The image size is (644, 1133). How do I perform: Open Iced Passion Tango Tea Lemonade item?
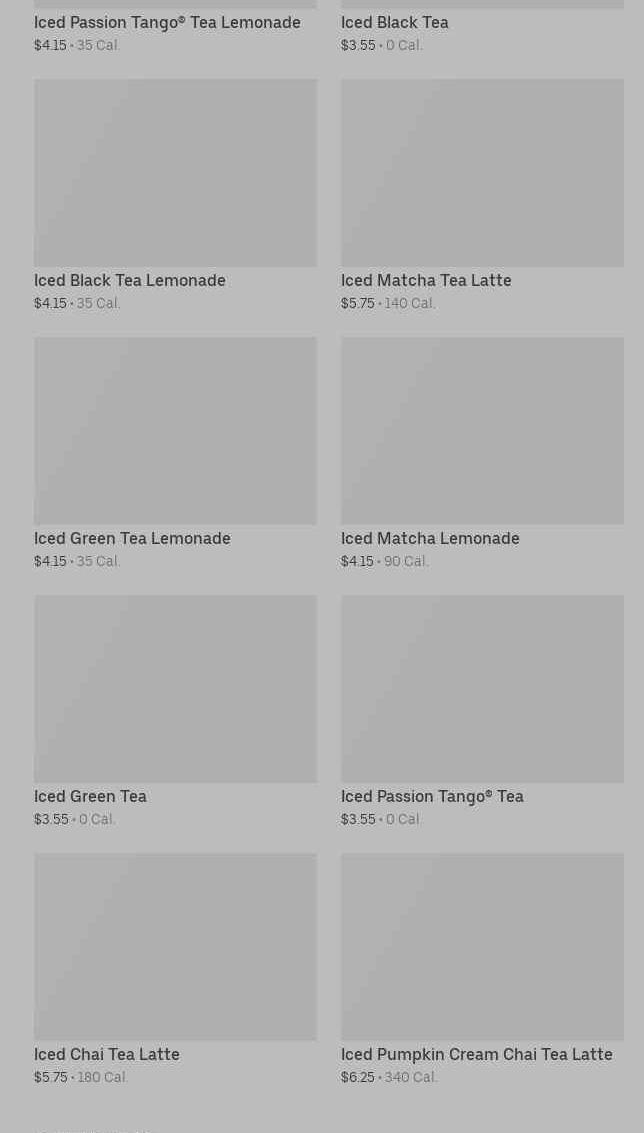pos(167,22)
